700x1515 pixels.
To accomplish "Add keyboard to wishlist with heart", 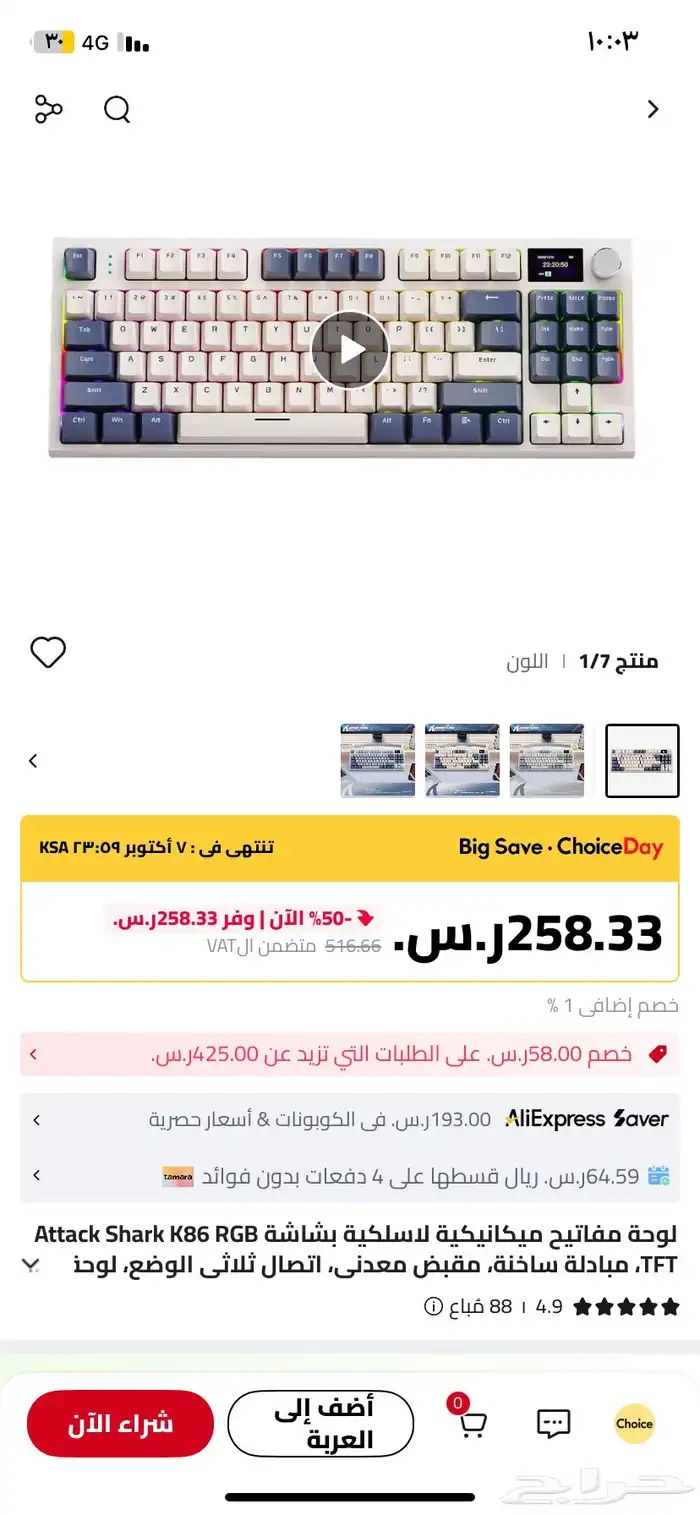I will point(48,653).
